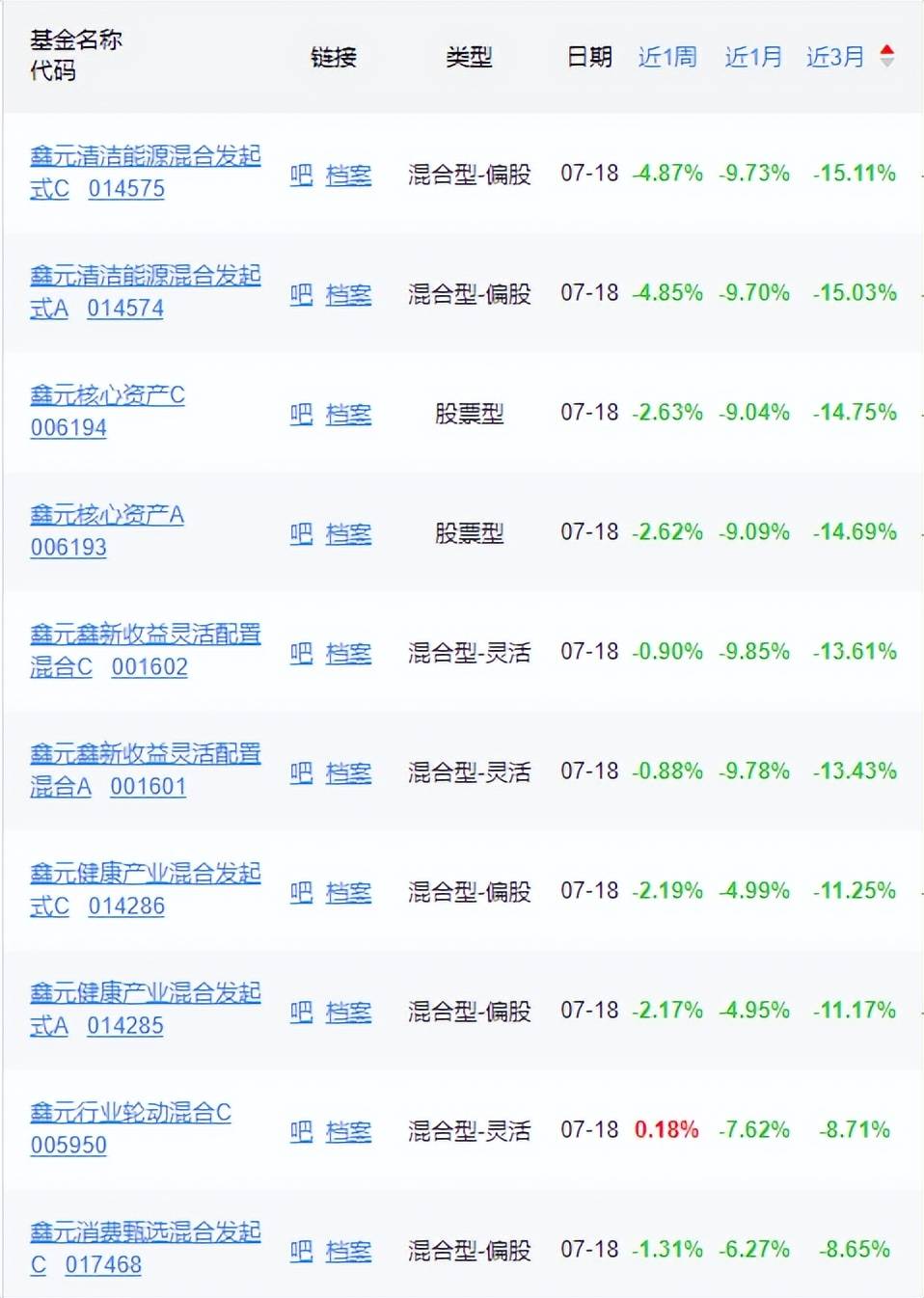Sort funds by 近3月 return
924x1298 pixels.
click(835, 57)
